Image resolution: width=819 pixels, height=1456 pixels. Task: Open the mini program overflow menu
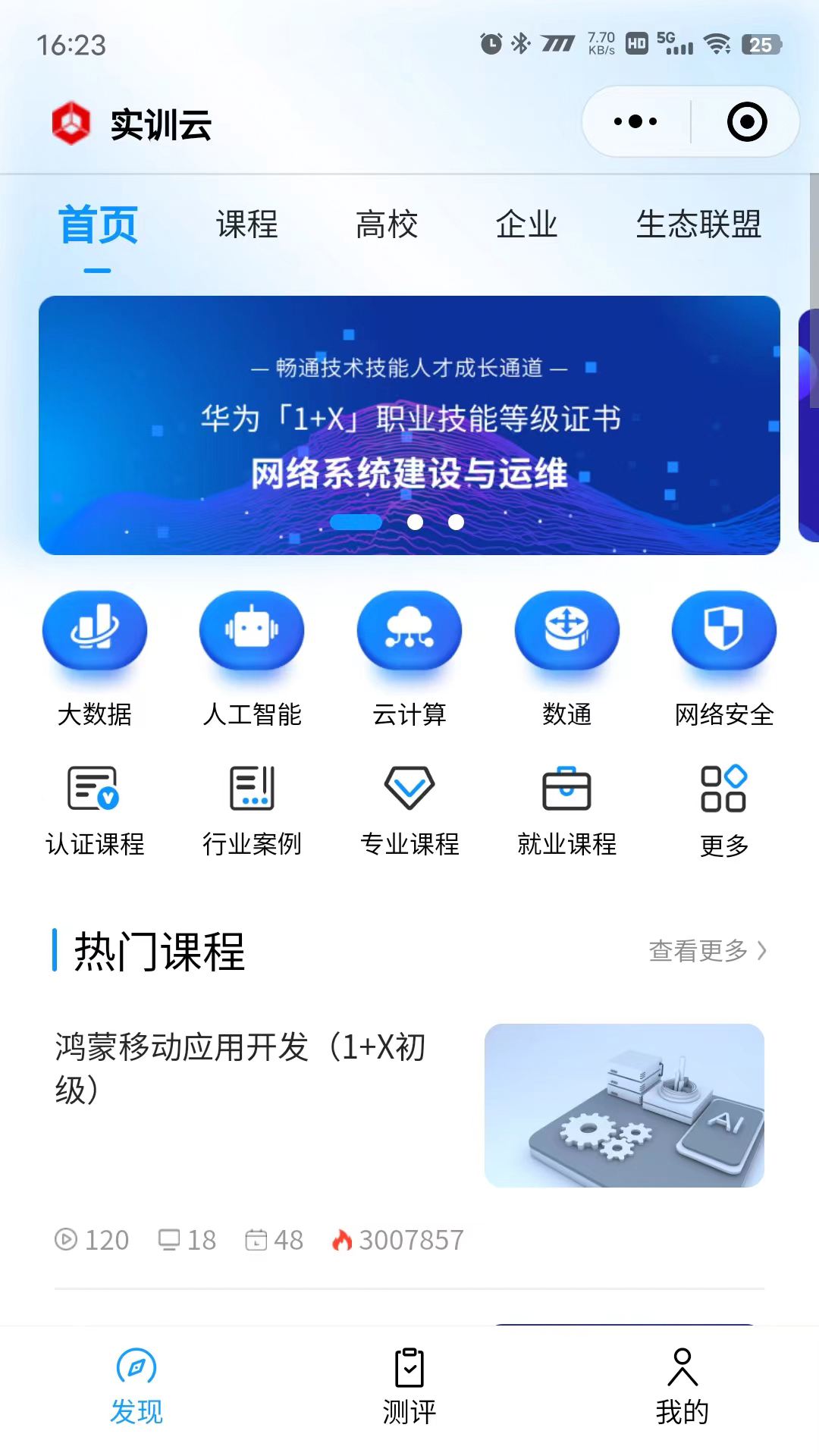(x=635, y=122)
